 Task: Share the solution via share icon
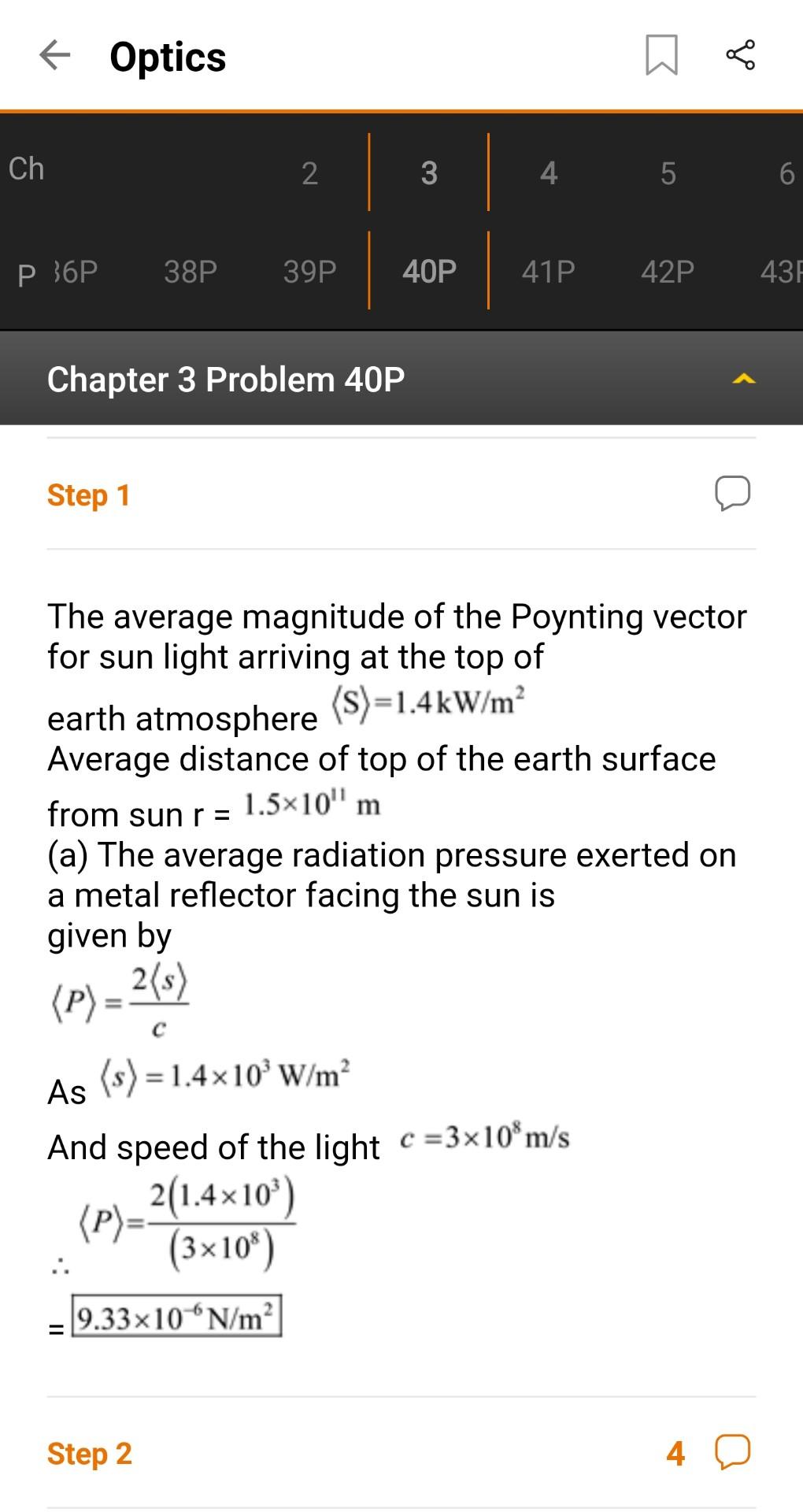[738, 57]
